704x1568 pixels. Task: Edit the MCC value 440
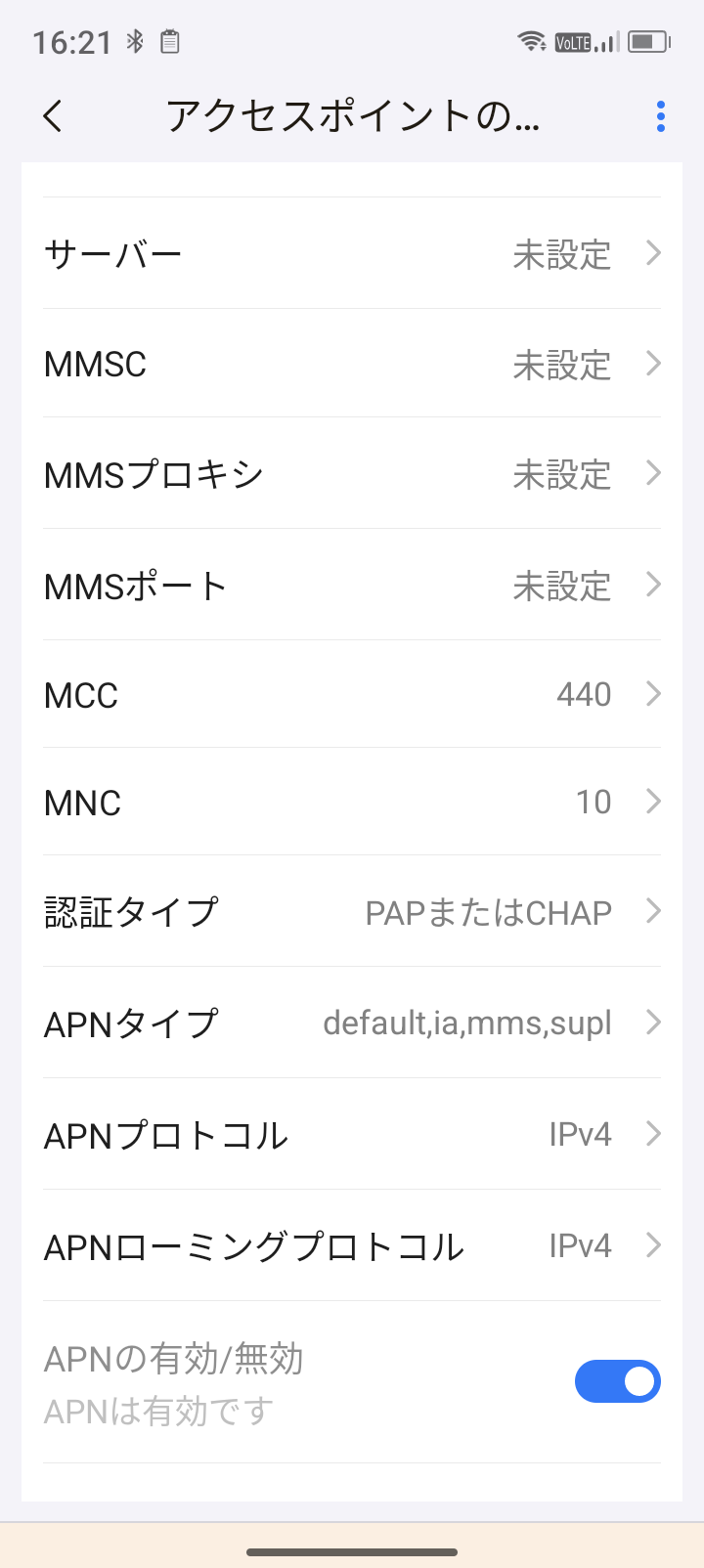(x=352, y=695)
